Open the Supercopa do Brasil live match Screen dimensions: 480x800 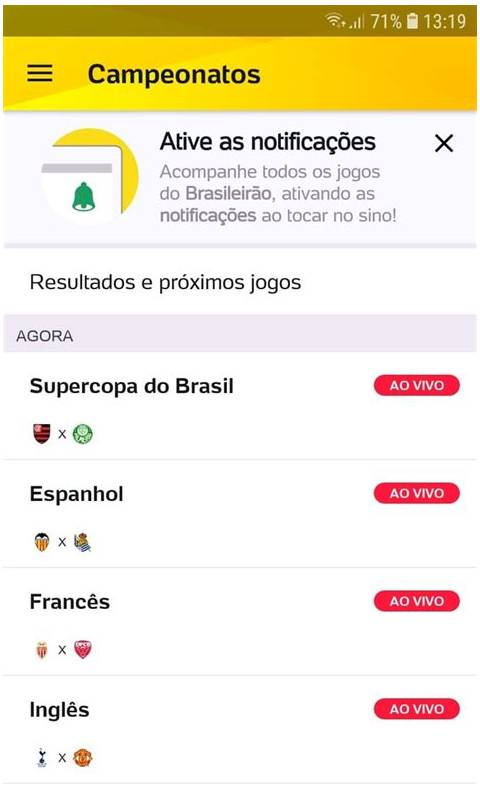click(x=240, y=407)
